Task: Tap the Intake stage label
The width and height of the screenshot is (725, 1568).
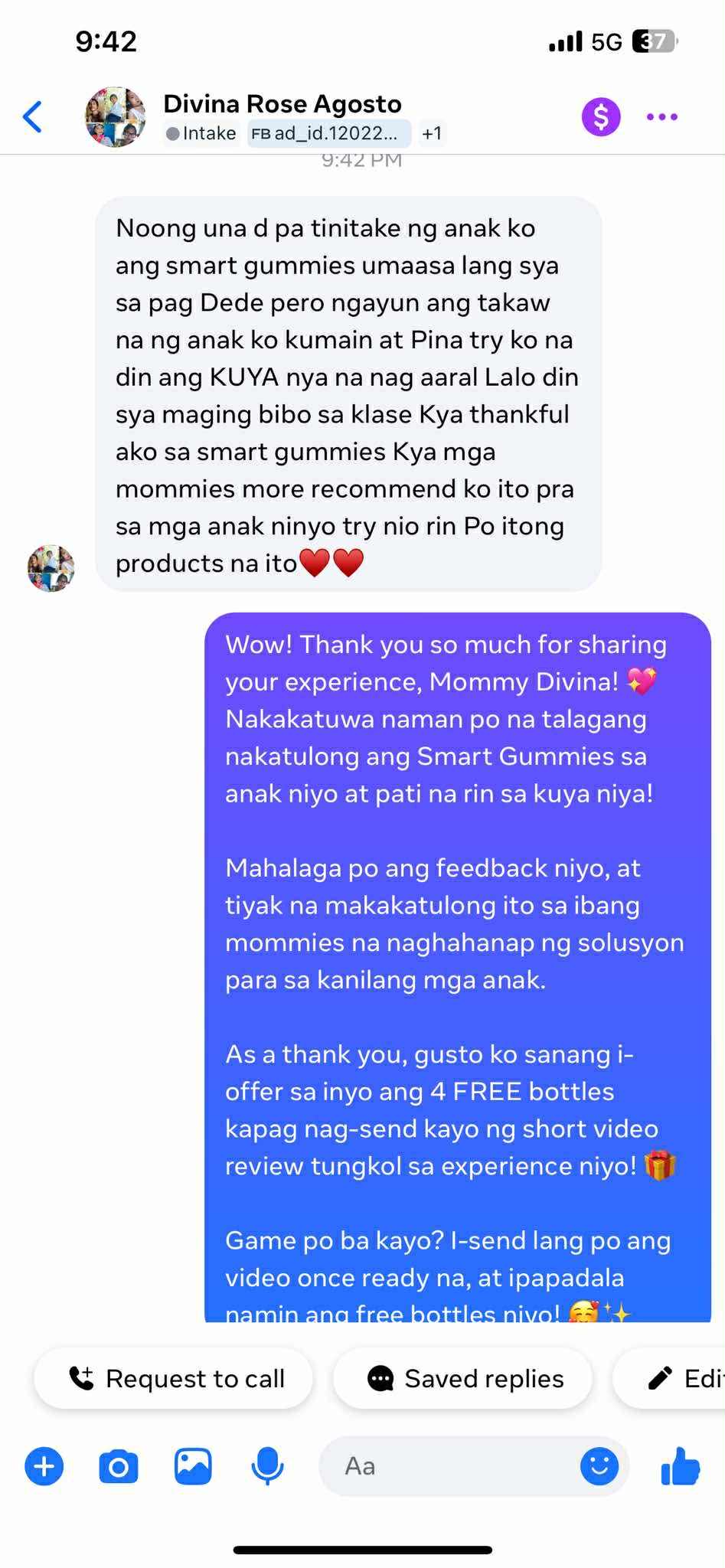Action: (201, 133)
